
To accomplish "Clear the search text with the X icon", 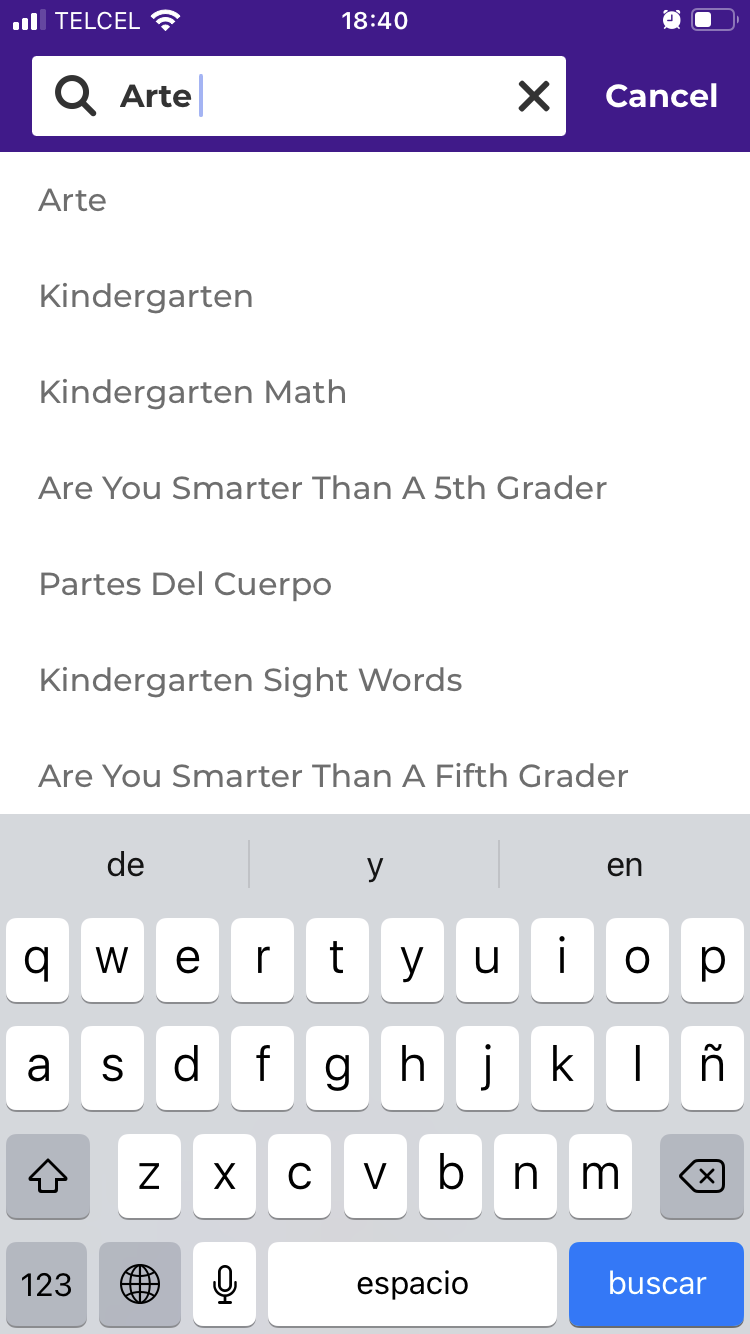I will tap(534, 96).
